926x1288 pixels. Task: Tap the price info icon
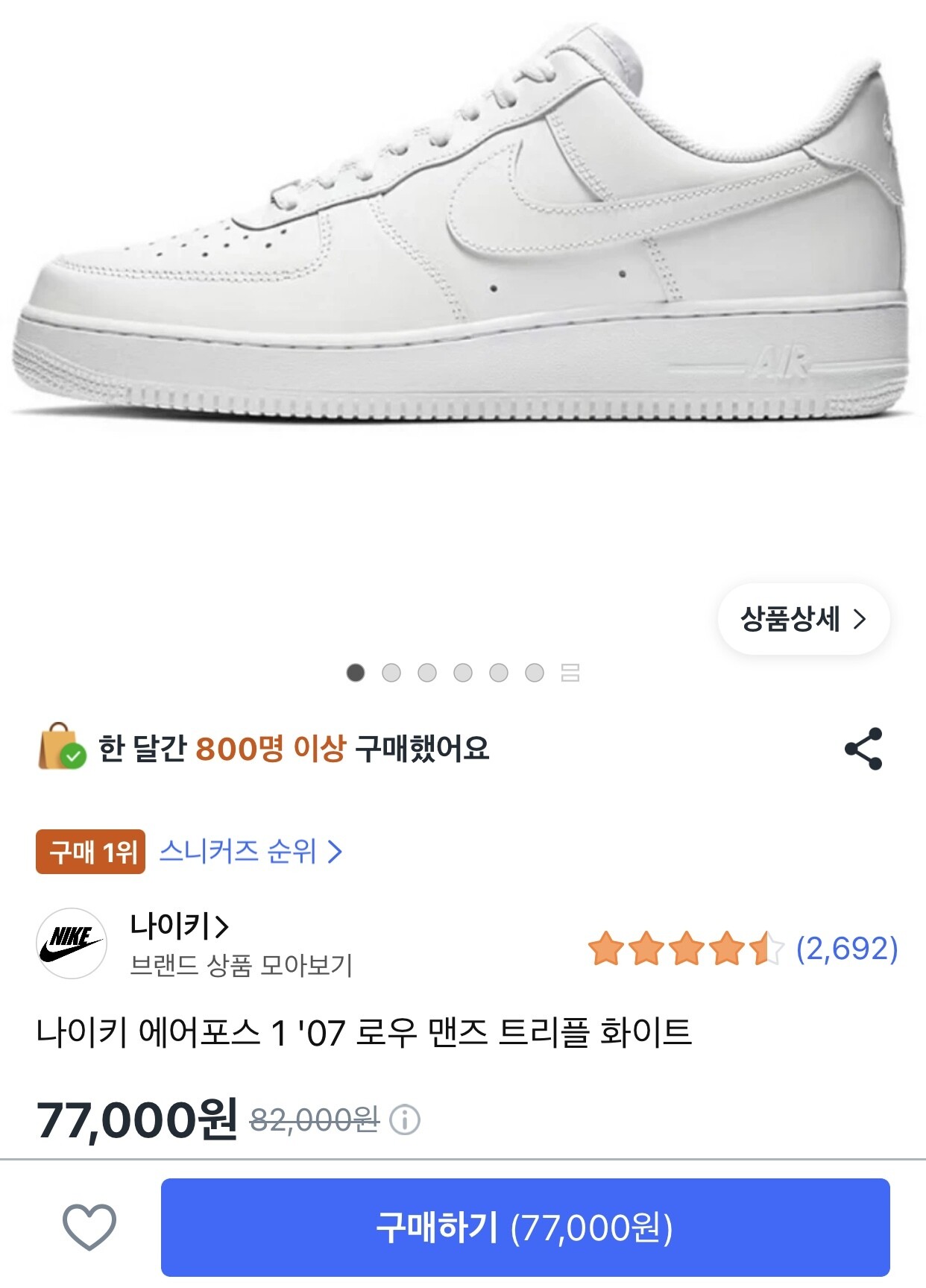point(405,1119)
